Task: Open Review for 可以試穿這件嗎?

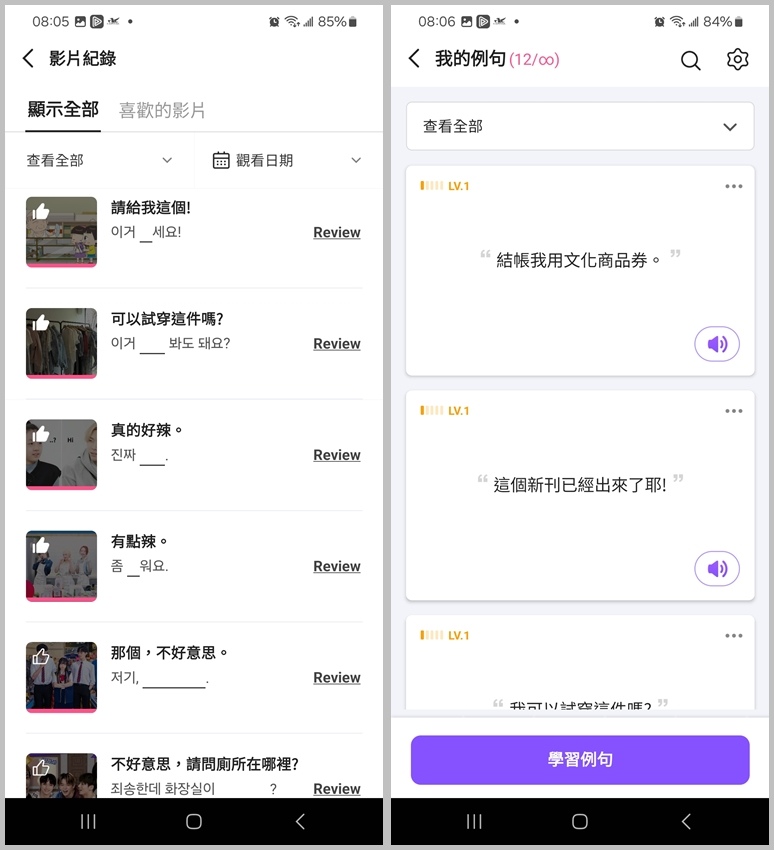Action: click(336, 343)
